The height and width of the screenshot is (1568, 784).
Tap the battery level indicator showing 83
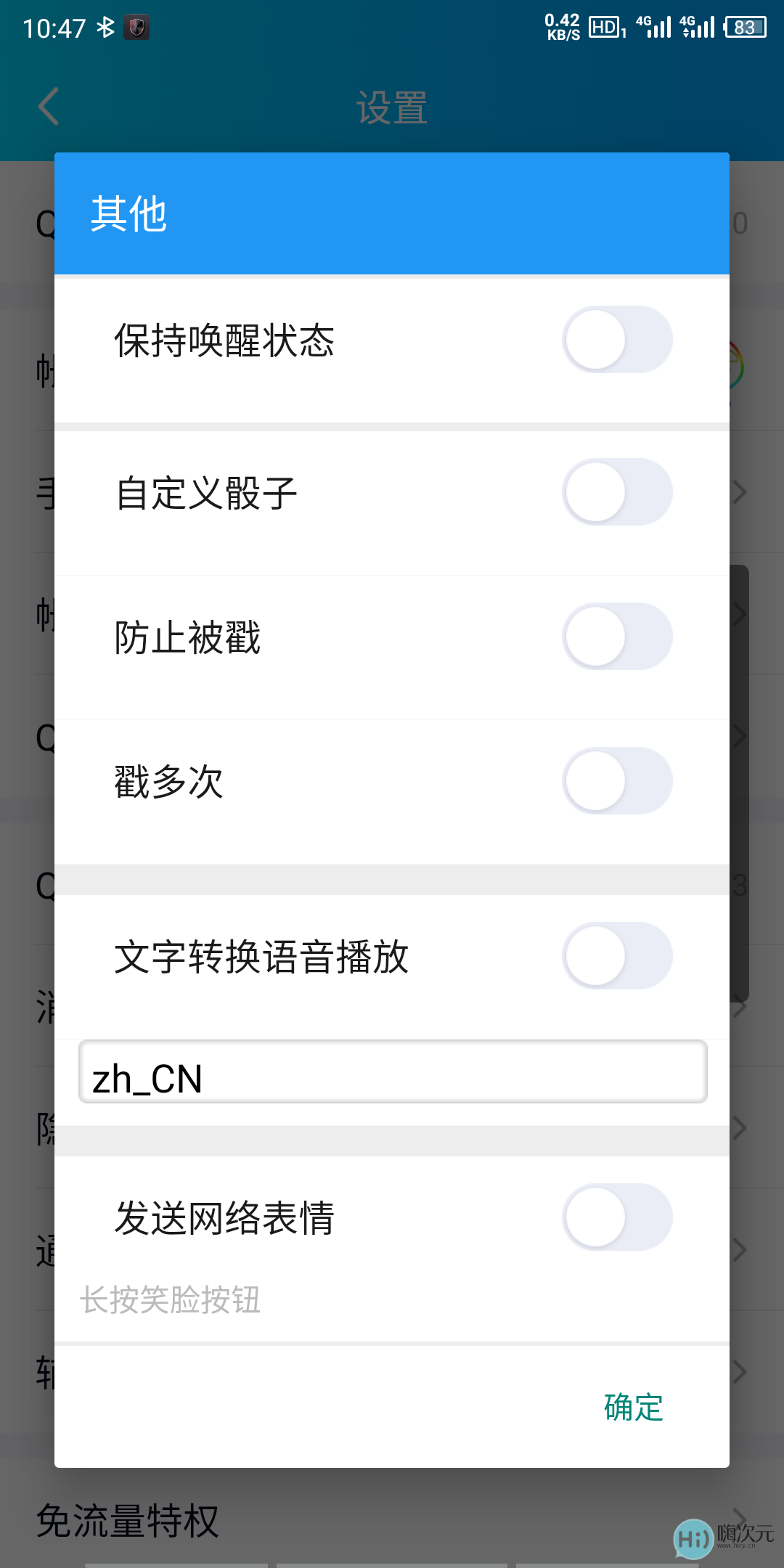[x=743, y=28]
